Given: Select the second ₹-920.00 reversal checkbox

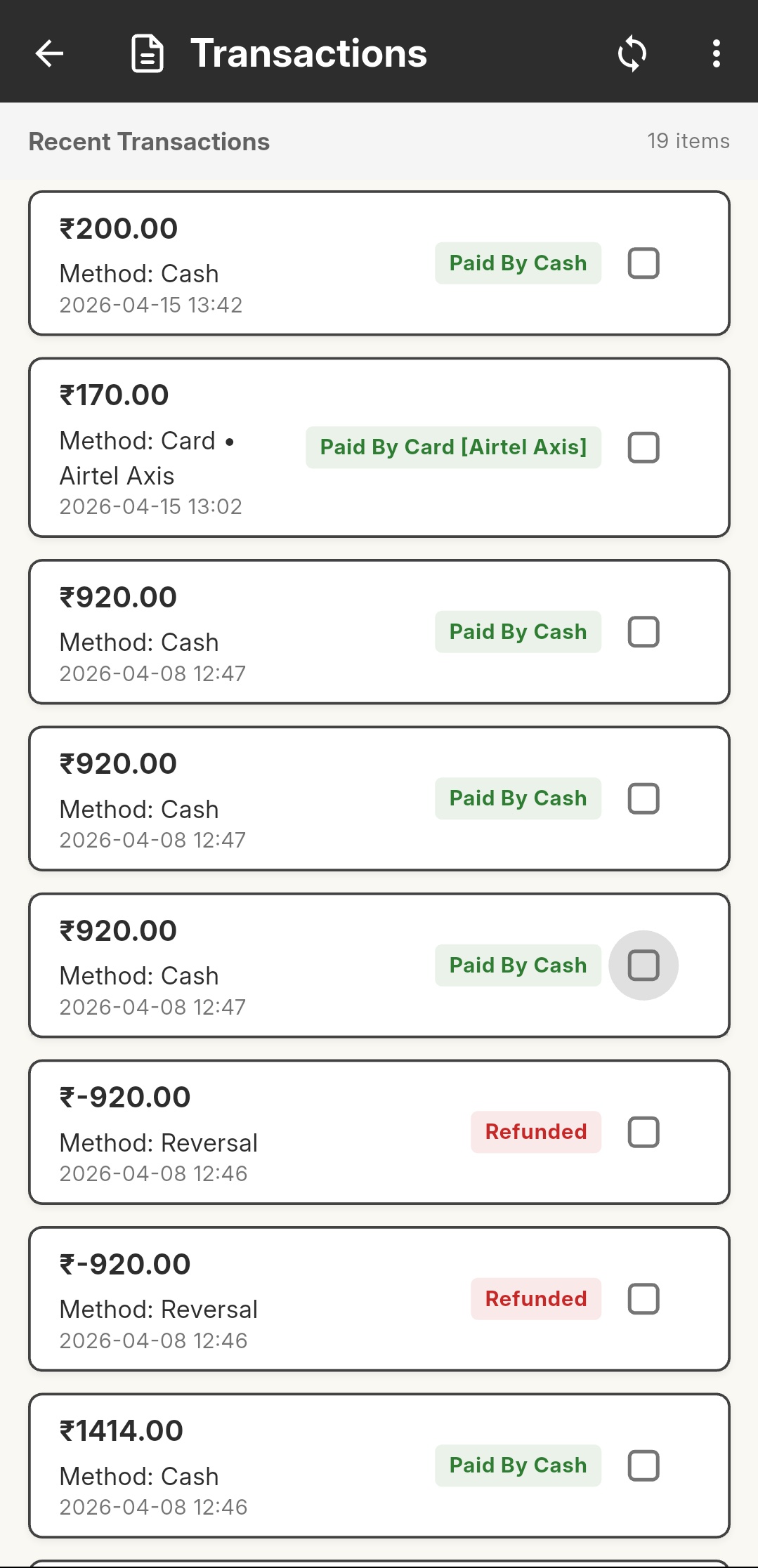Looking at the screenshot, I should coord(643,1298).
